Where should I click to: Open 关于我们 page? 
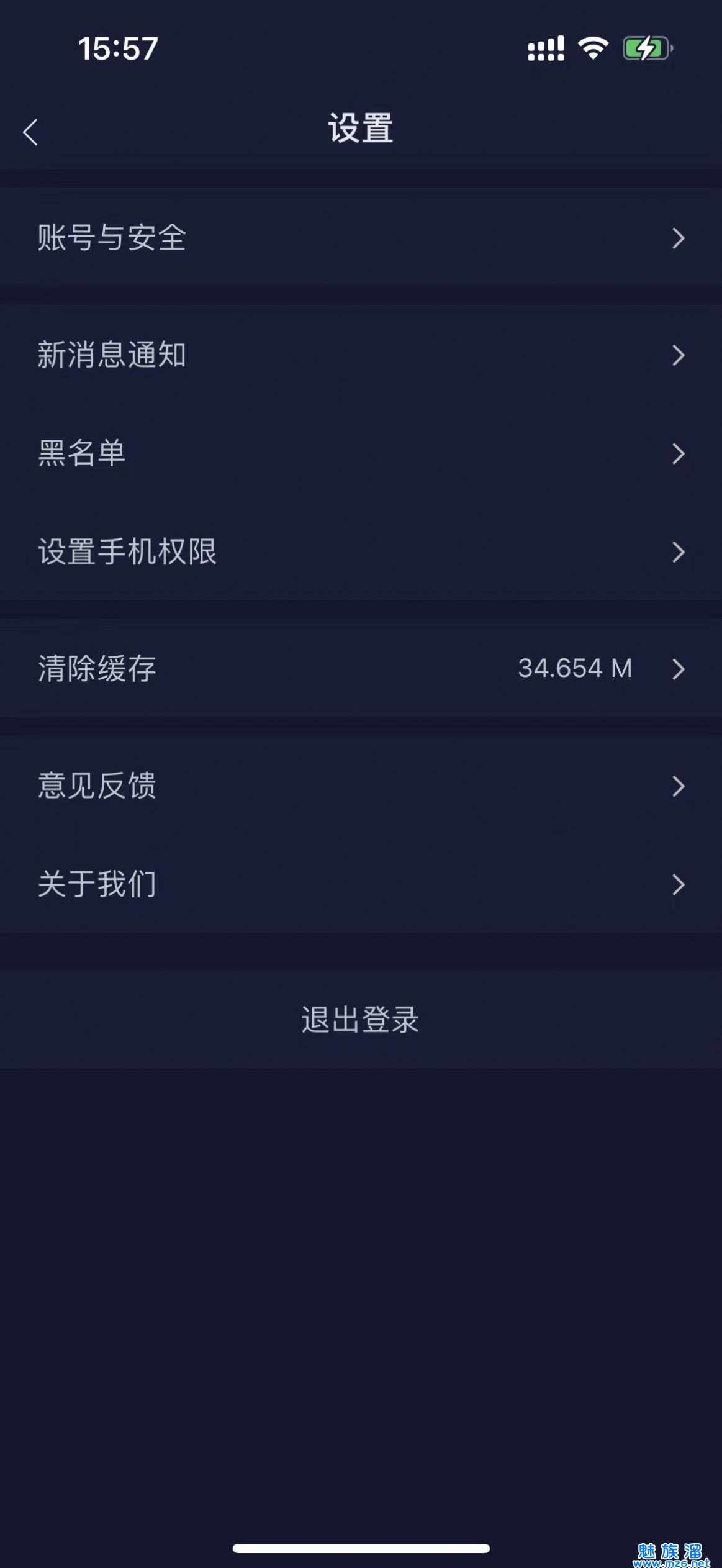click(360, 884)
